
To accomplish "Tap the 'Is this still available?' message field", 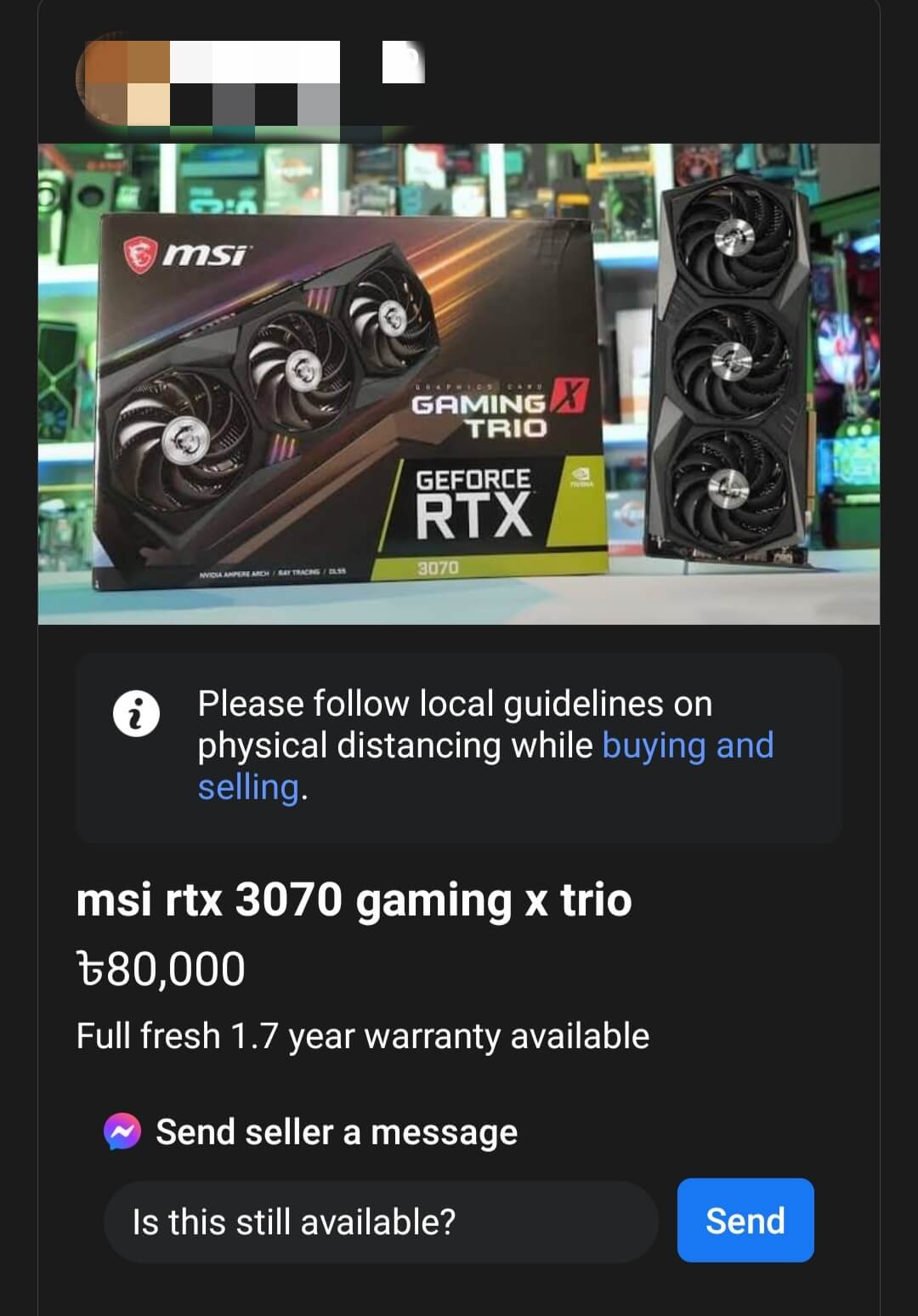I will (380, 1222).
